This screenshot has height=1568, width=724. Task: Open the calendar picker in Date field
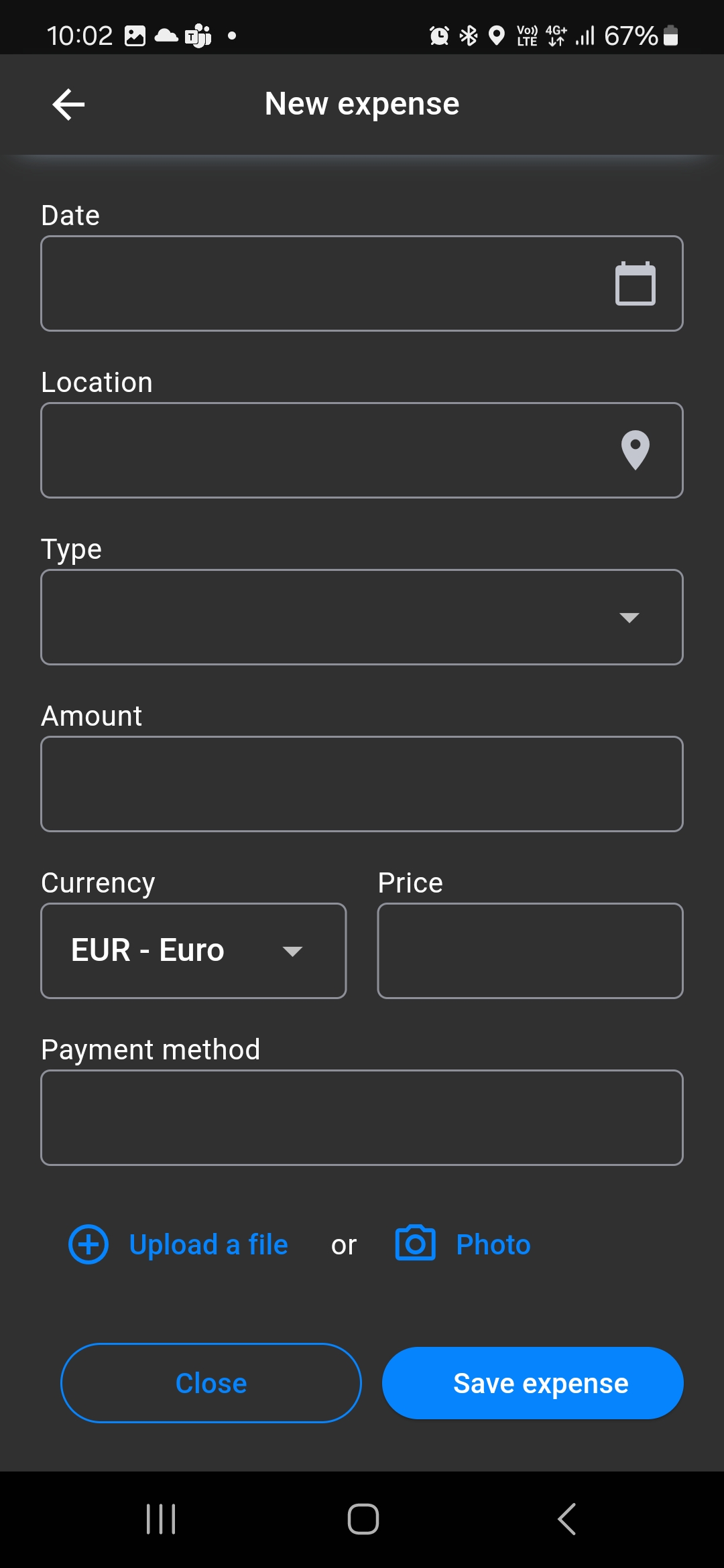click(x=635, y=283)
